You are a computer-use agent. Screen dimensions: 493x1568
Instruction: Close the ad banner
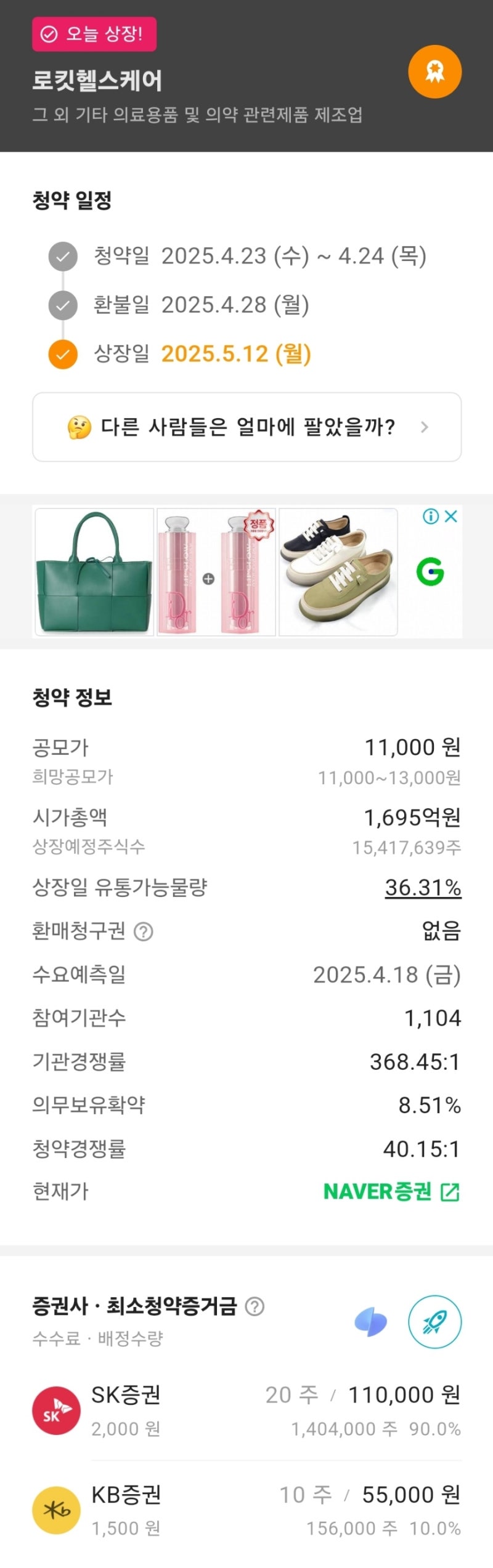[x=451, y=517]
